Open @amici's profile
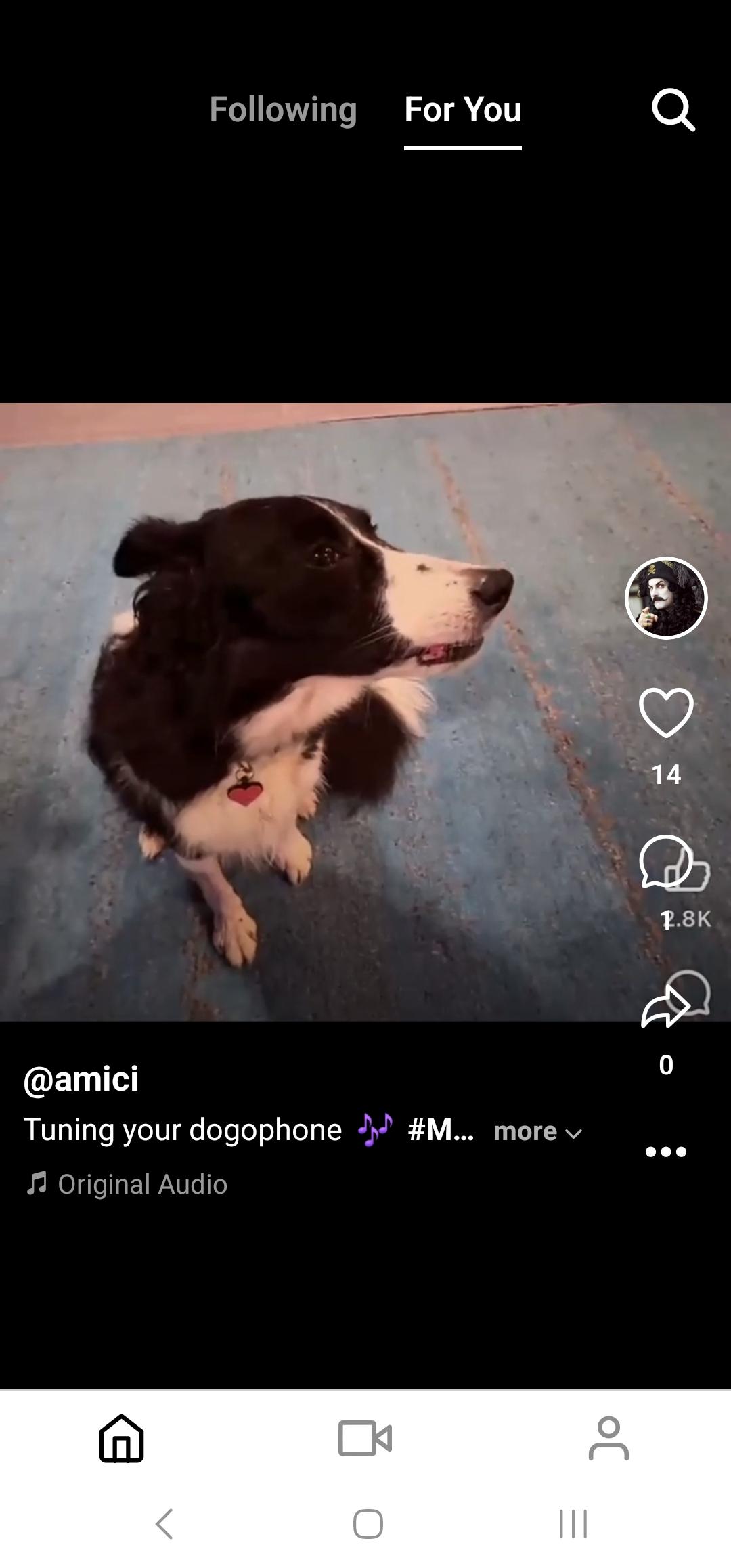The height and width of the screenshot is (1568, 731). click(x=81, y=1079)
